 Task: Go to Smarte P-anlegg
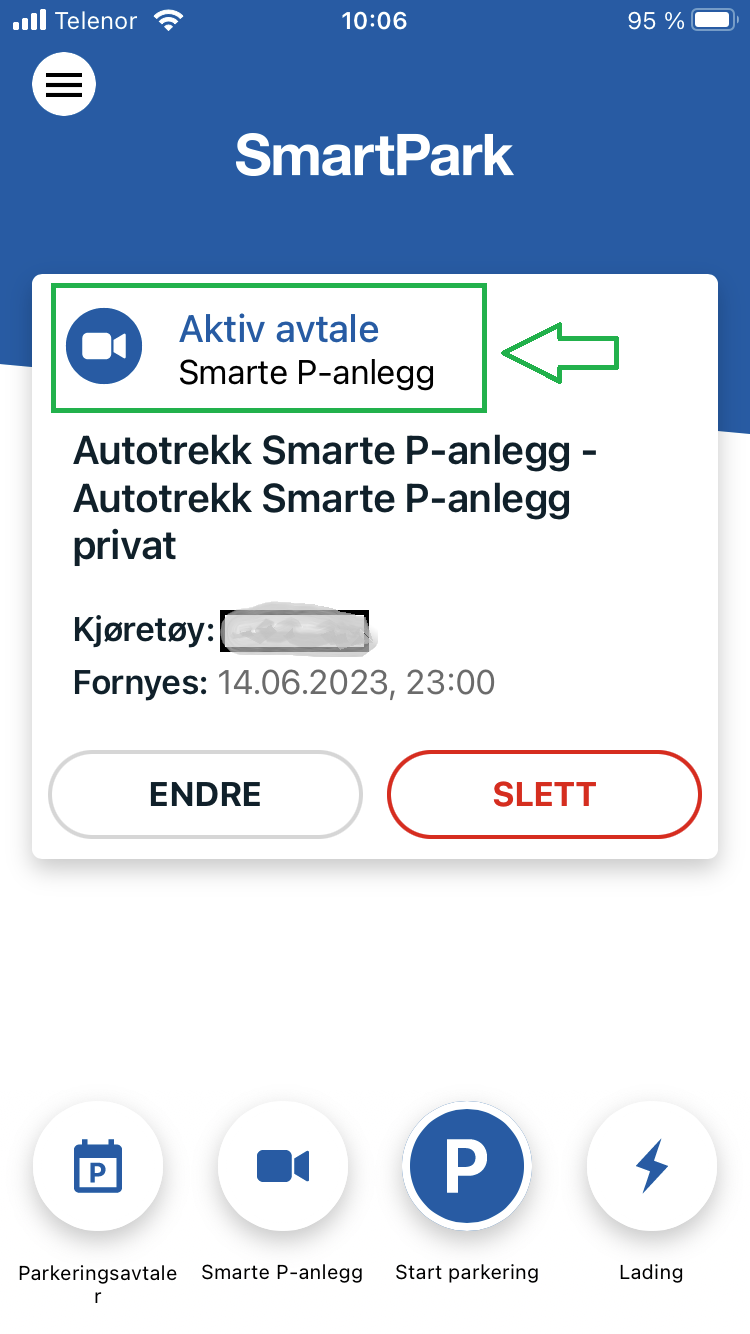tap(283, 1166)
